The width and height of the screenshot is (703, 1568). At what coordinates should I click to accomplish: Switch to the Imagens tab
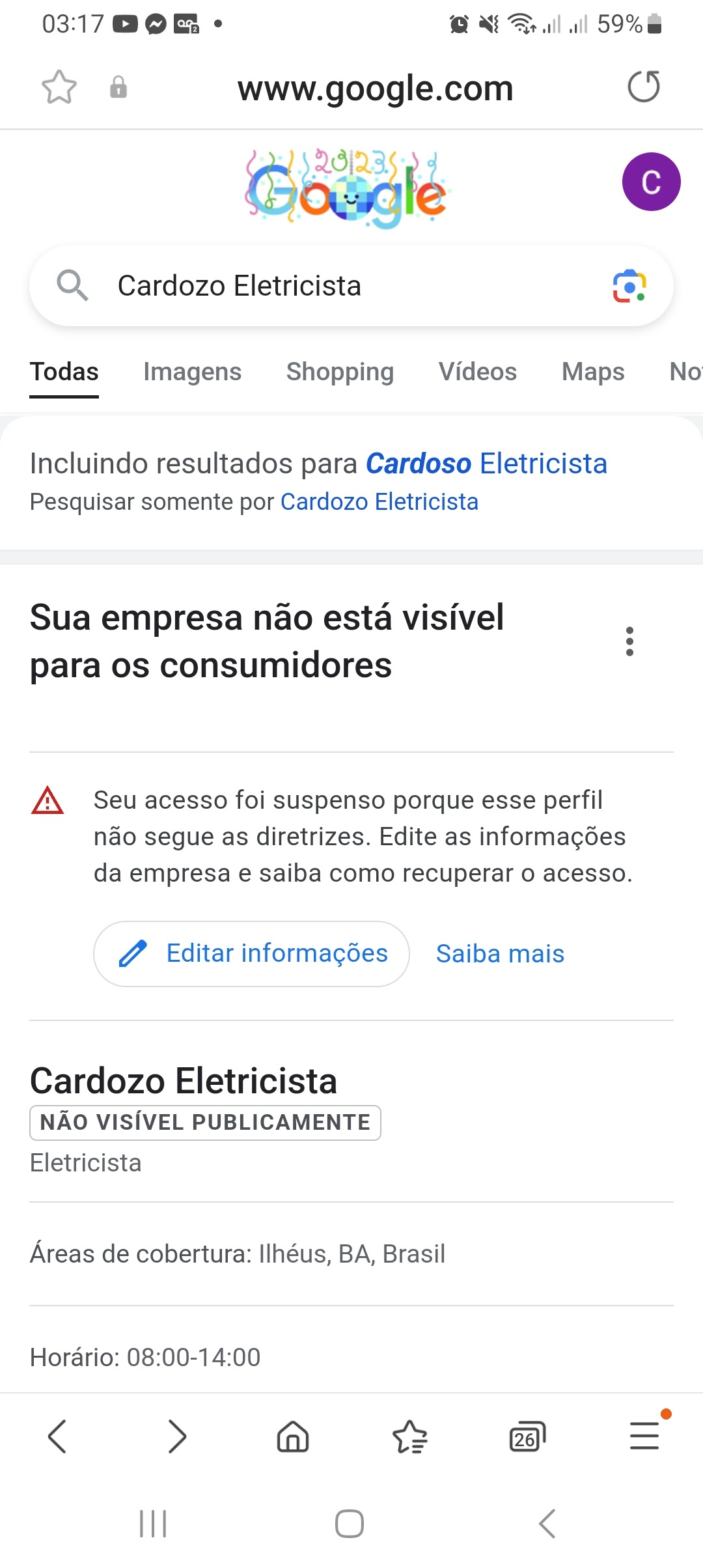pyautogui.click(x=192, y=371)
